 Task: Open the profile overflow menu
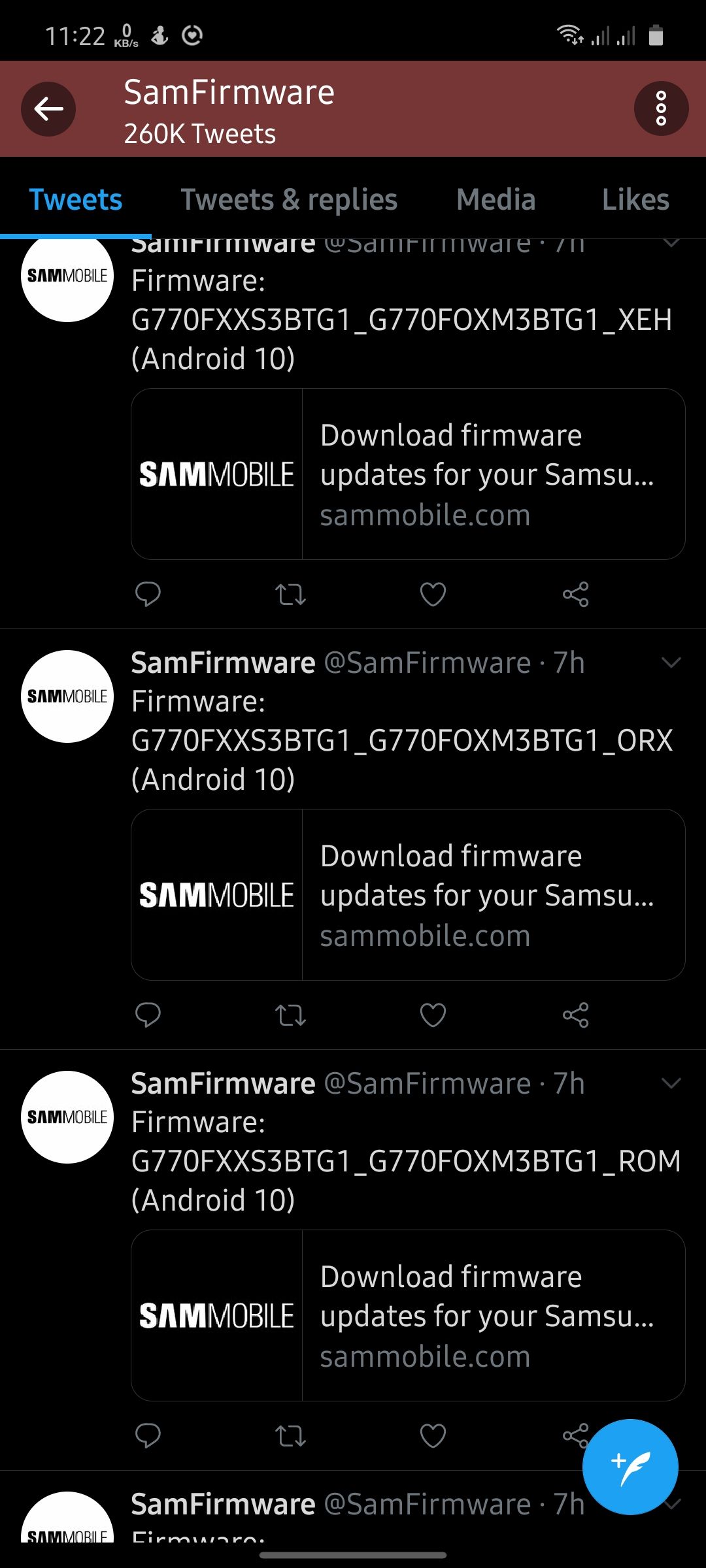click(x=661, y=108)
